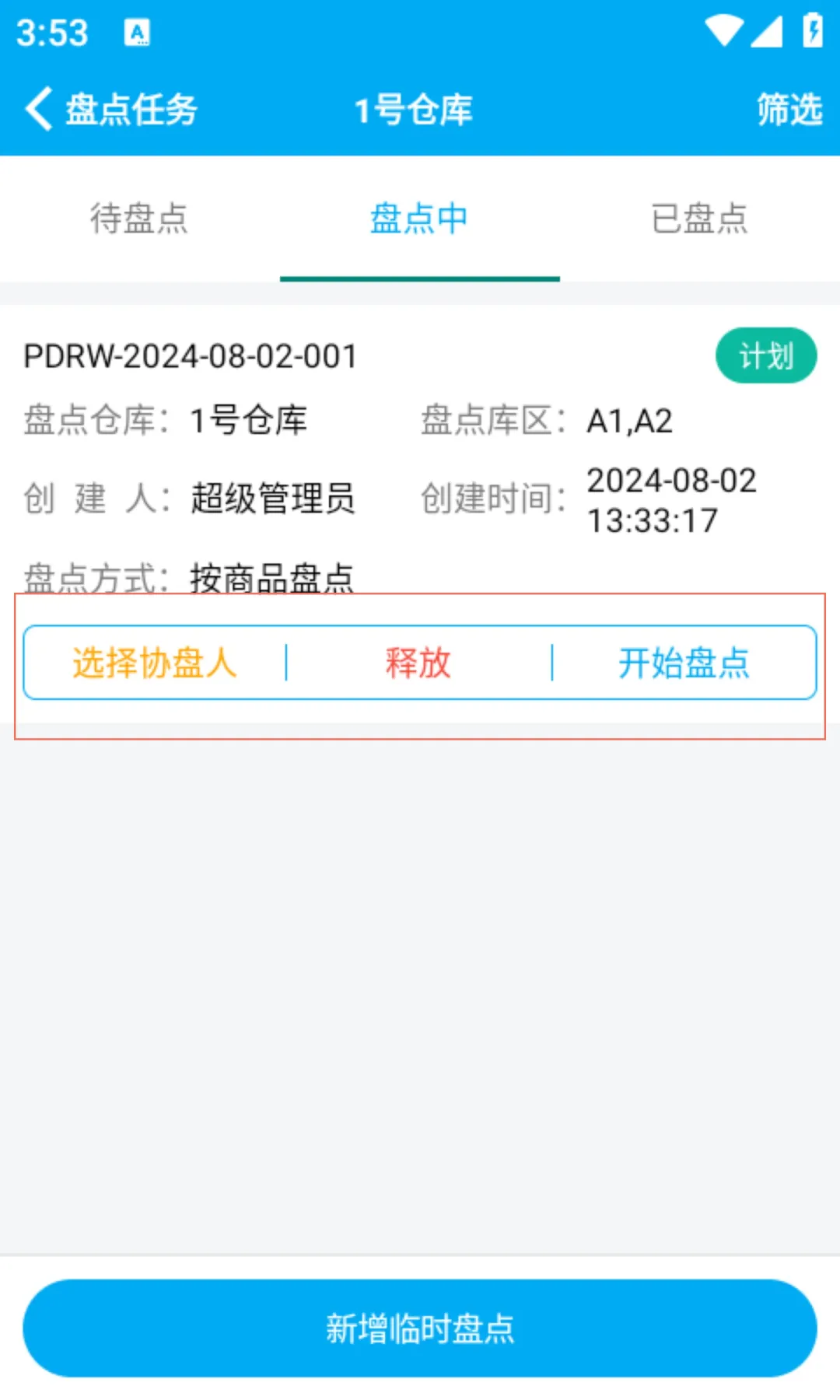Switch to the 待盘点 tab
This screenshot has width=840, height=1400.
139,219
